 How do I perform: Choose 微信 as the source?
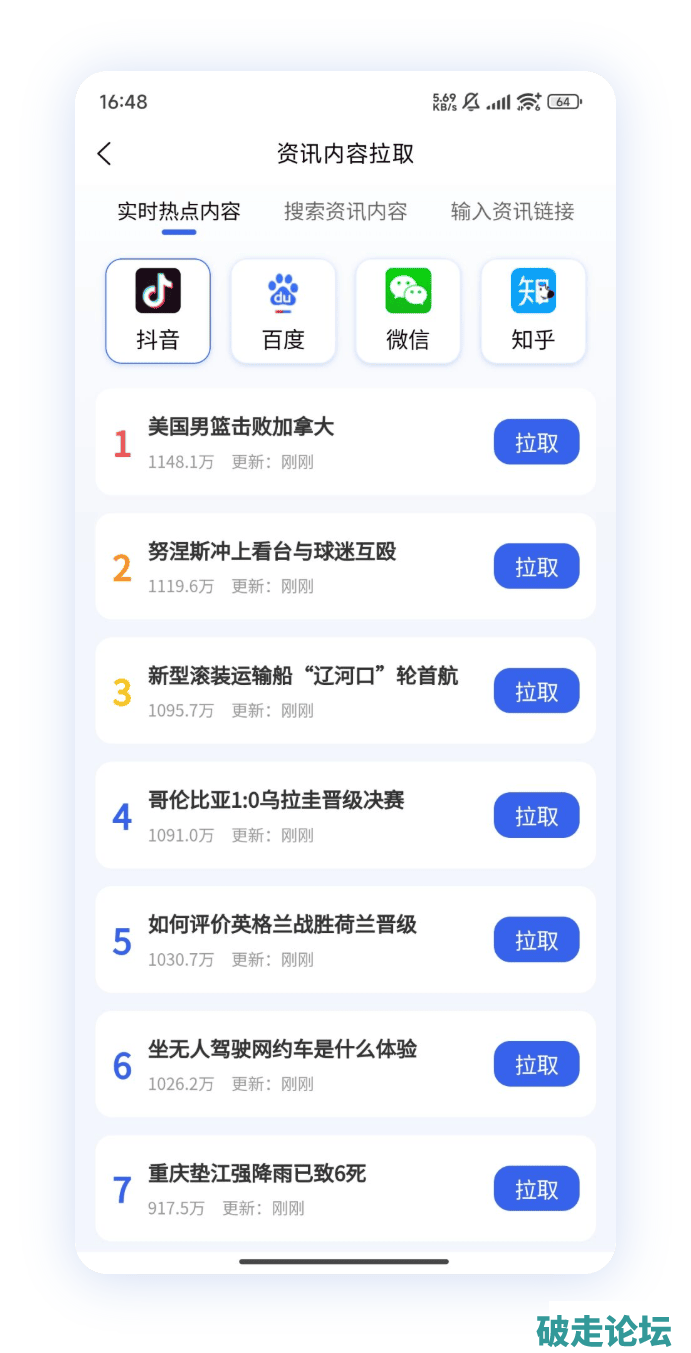408,311
